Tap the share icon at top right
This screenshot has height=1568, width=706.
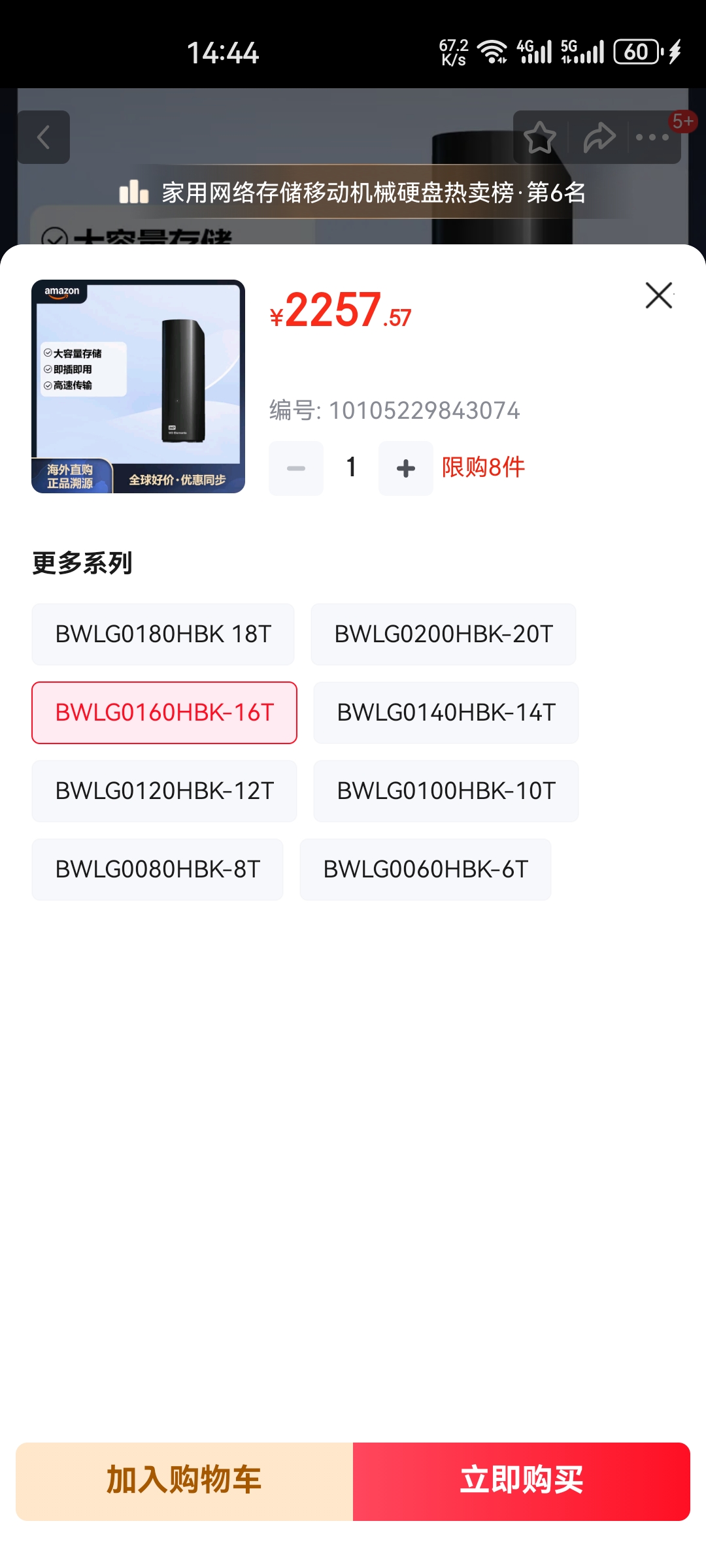601,138
